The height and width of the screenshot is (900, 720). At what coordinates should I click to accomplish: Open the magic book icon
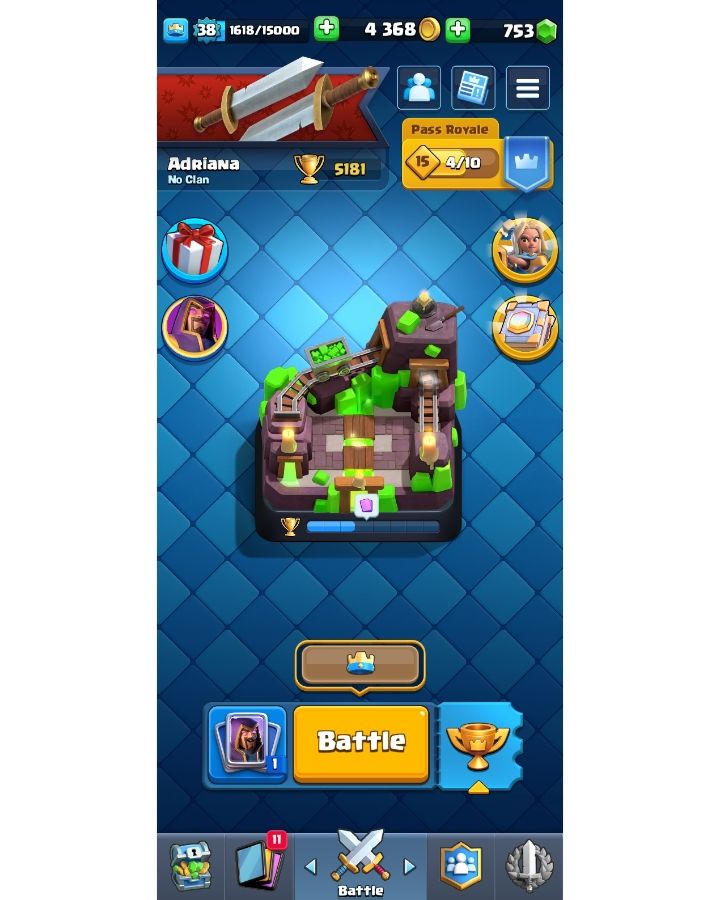(524, 326)
